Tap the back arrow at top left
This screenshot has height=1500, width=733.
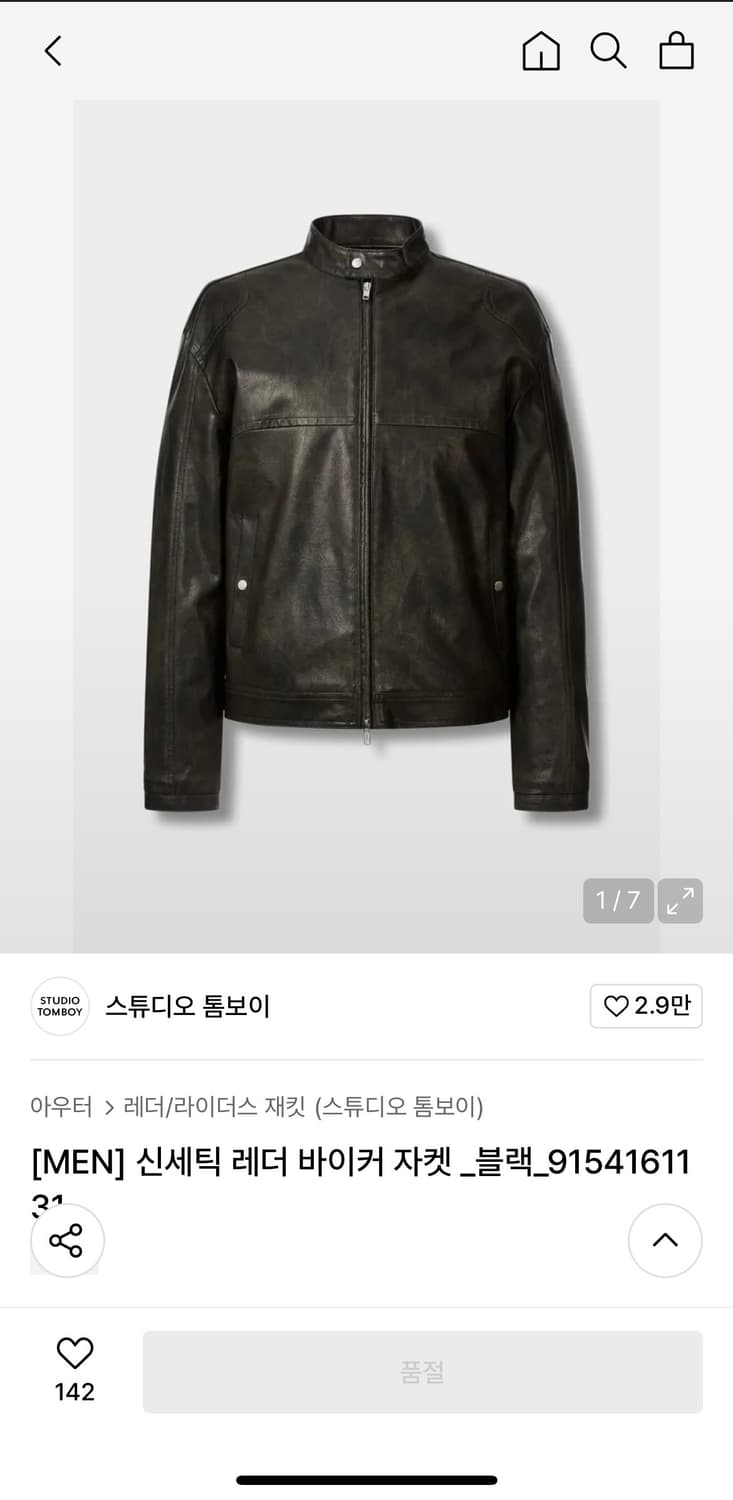click(x=53, y=50)
